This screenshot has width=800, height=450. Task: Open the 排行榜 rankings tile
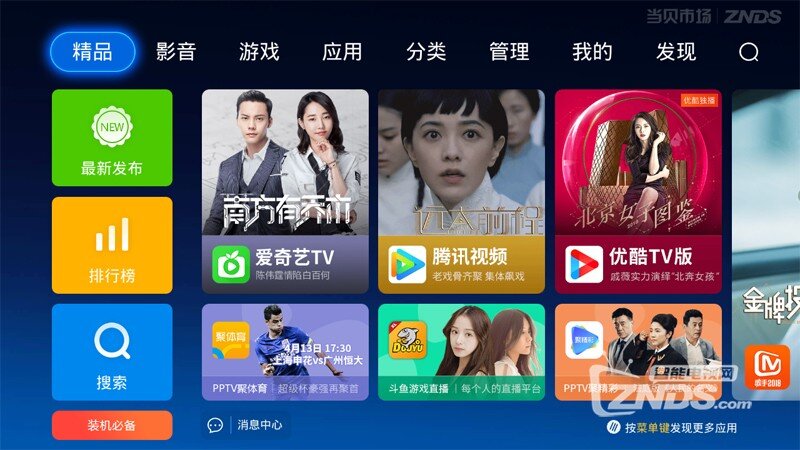coord(112,245)
